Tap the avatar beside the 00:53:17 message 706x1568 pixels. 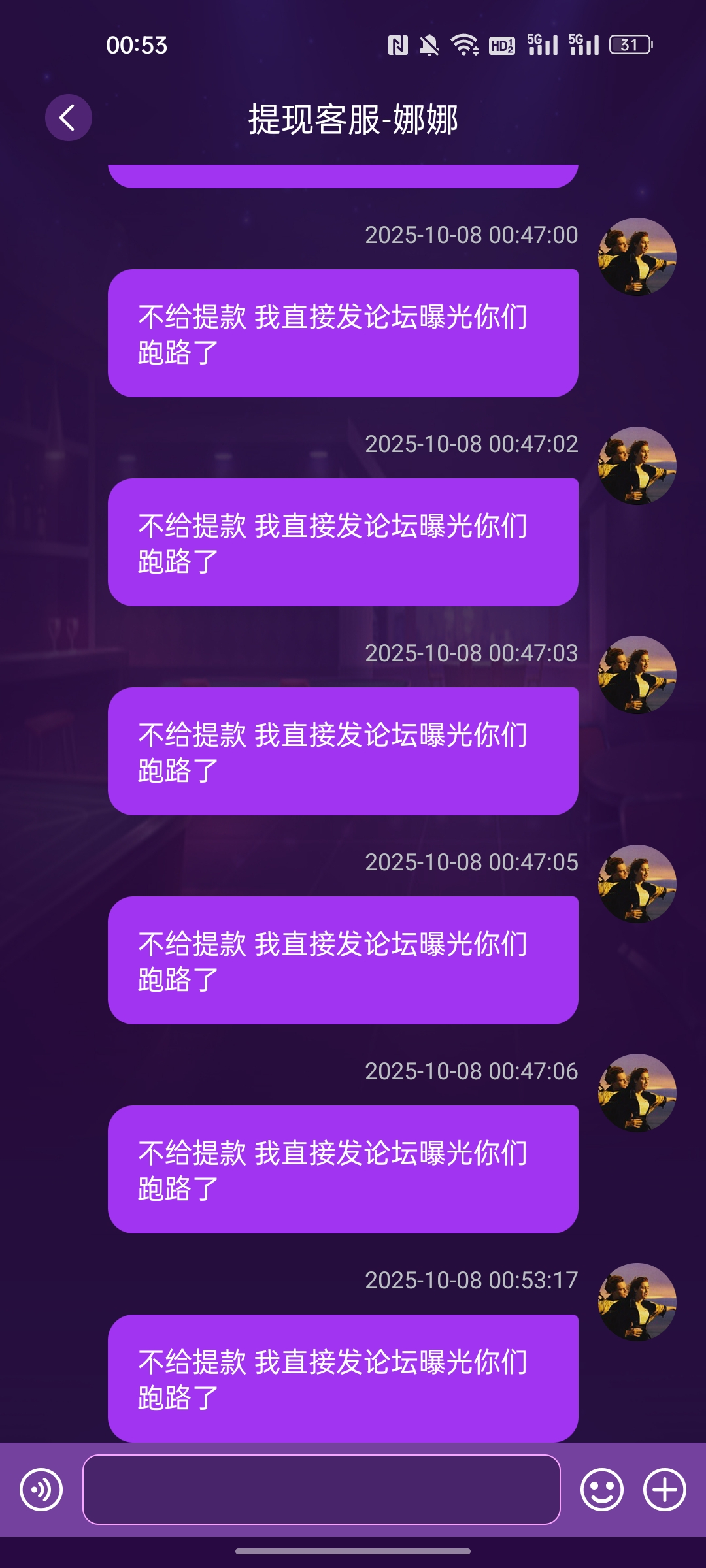637,1302
